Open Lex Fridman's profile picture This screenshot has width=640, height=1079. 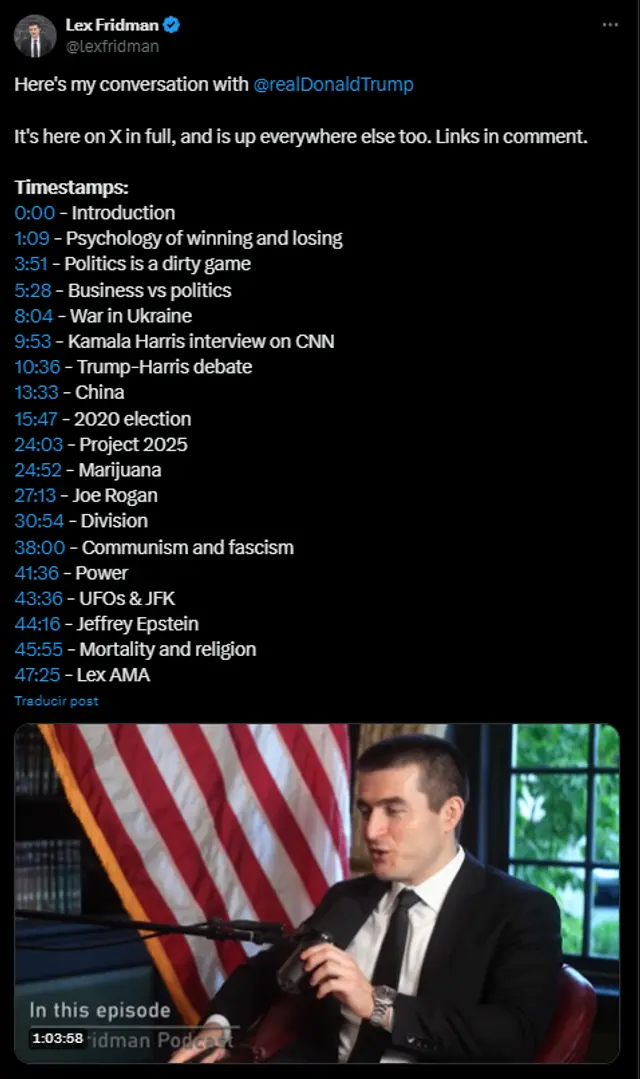35,36
